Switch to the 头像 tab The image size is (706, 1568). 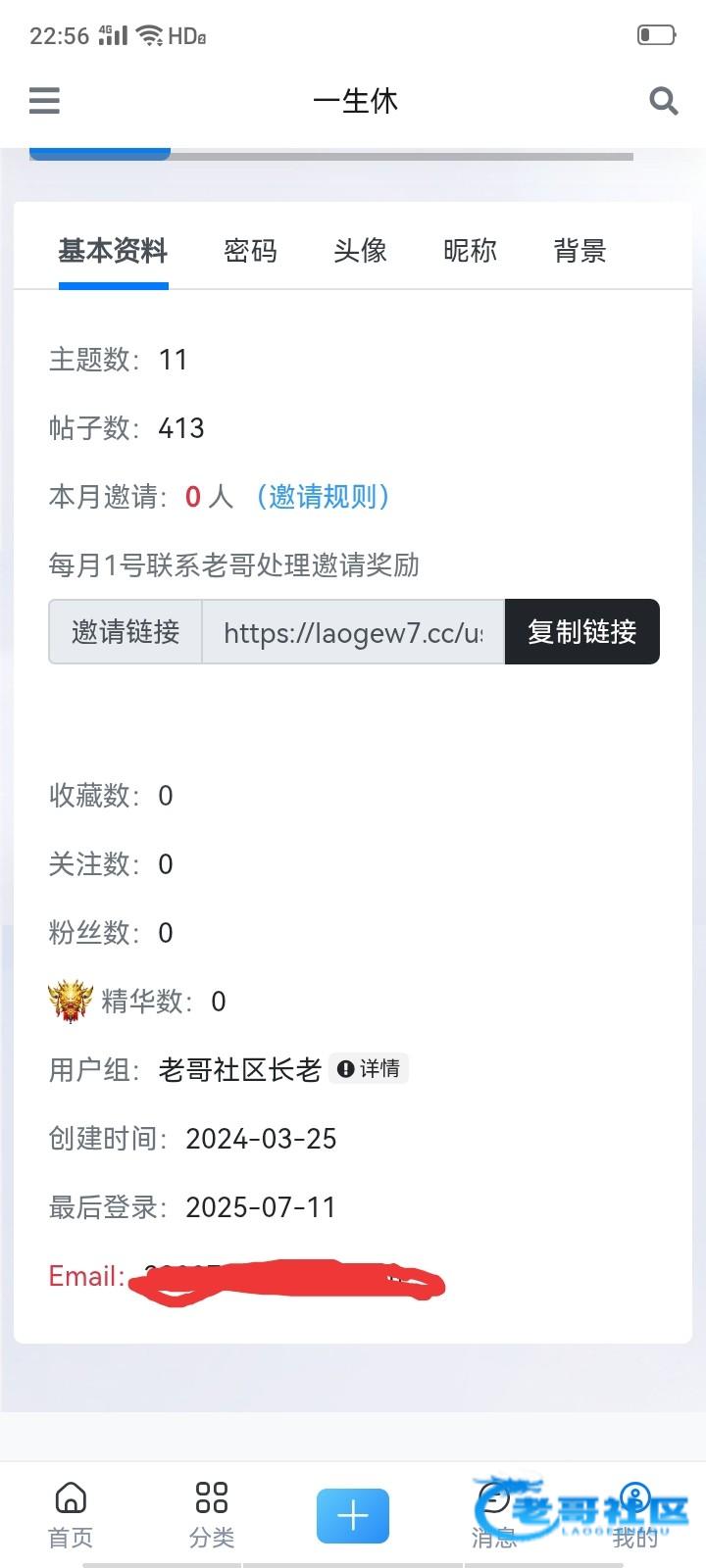pyautogui.click(x=360, y=251)
